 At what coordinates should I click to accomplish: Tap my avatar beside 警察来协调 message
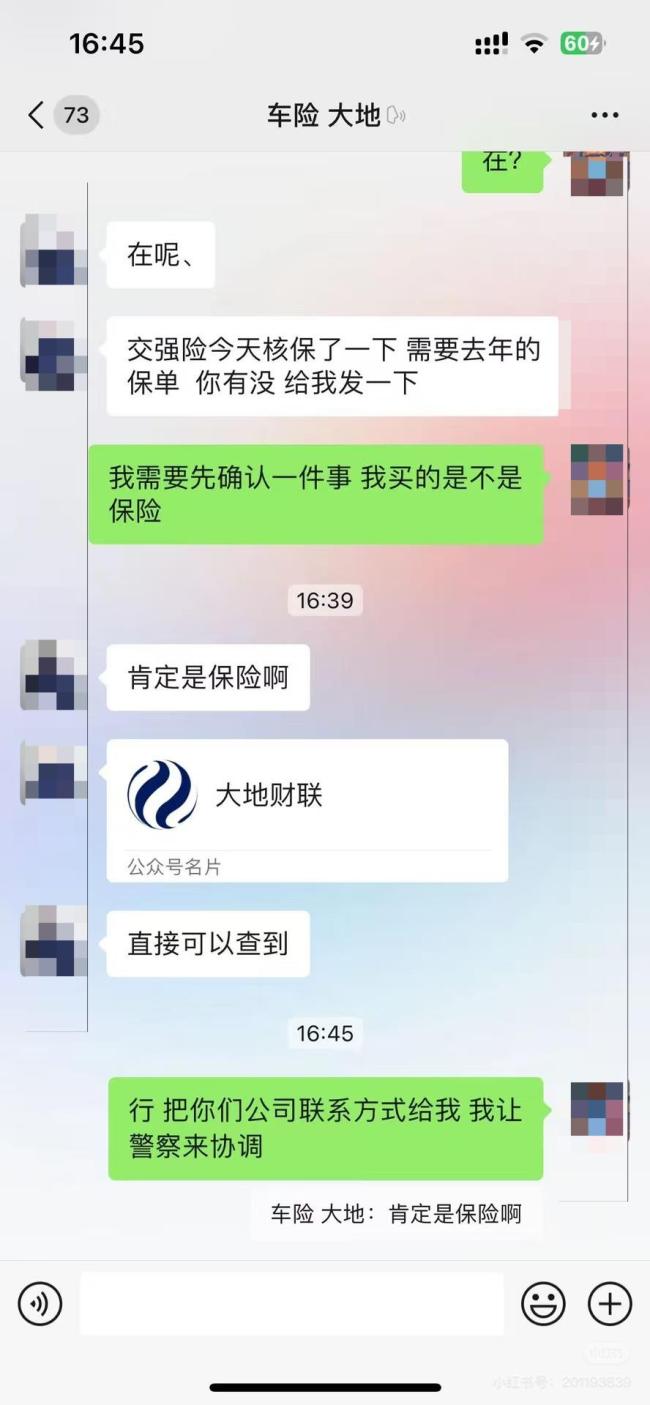(597, 1108)
